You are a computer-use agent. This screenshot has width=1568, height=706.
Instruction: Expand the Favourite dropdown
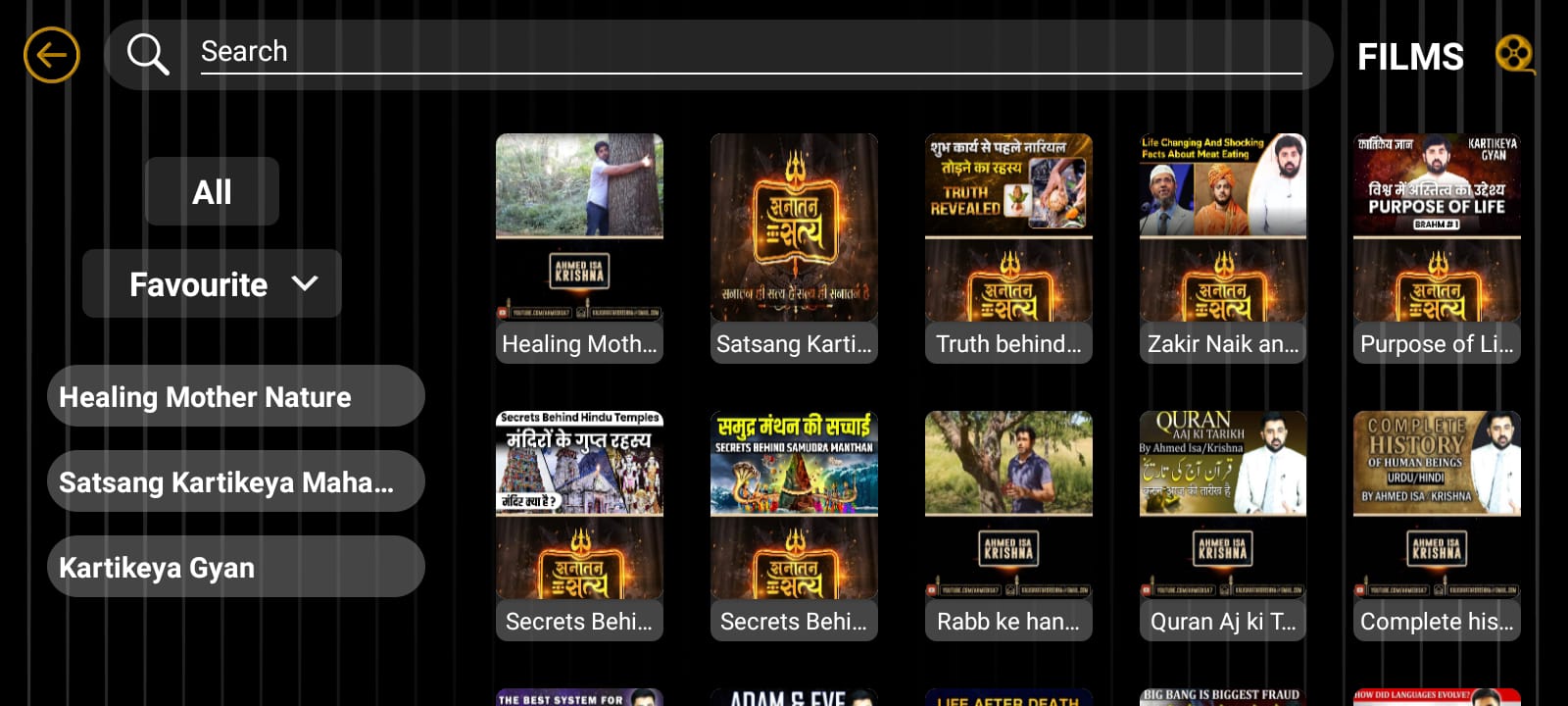[x=212, y=284]
